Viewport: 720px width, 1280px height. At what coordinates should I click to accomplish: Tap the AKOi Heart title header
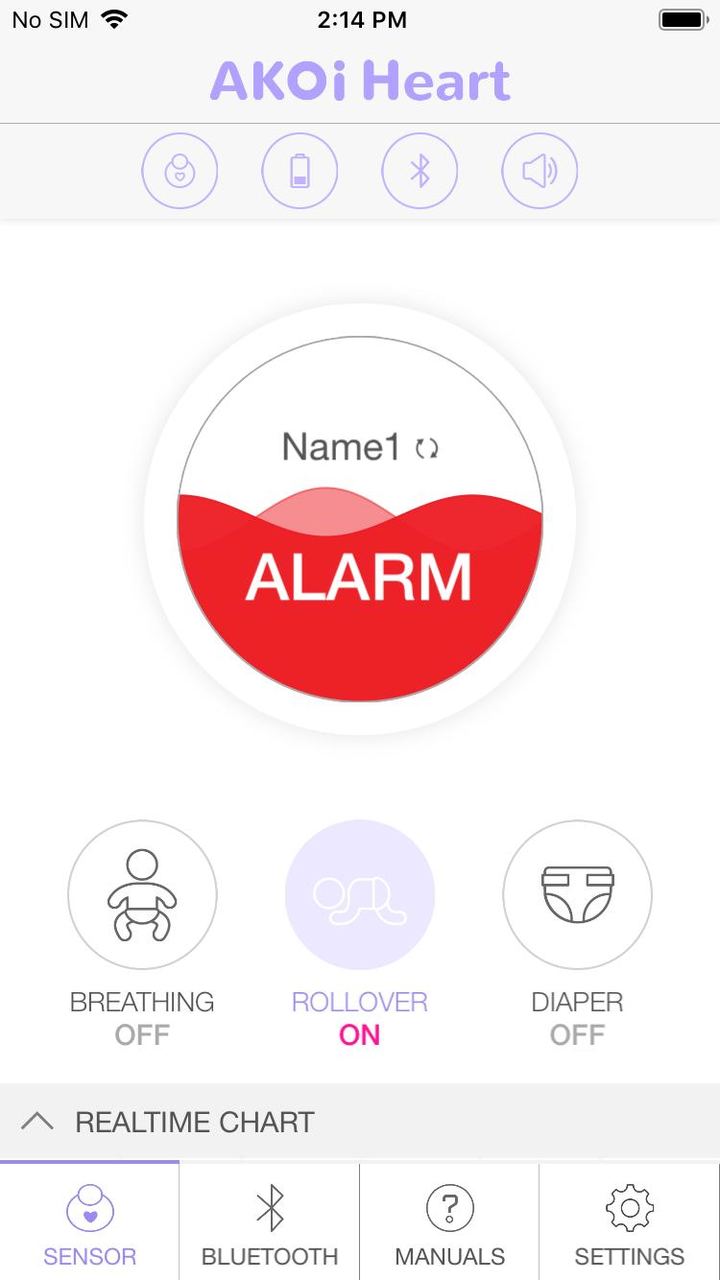[360, 80]
